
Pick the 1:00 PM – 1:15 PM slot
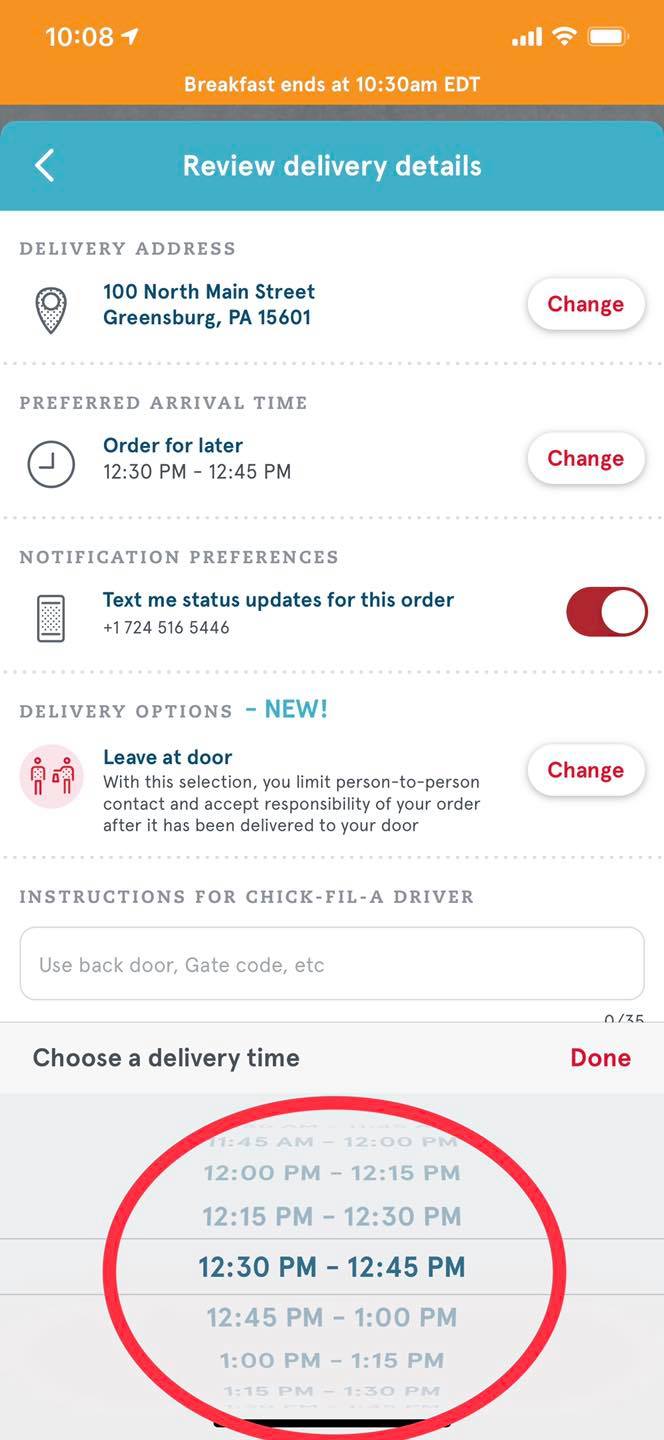tap(331, 1360)
